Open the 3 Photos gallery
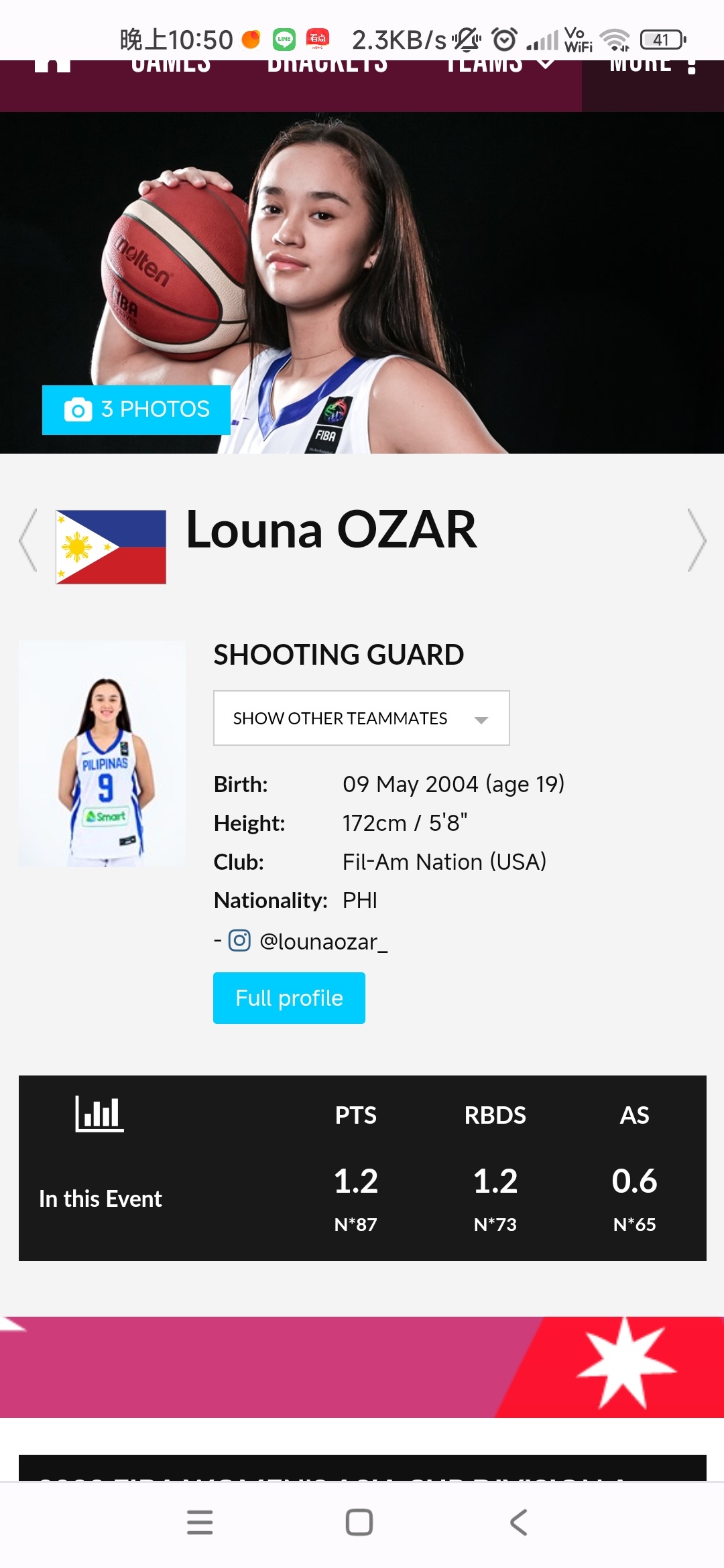This screenshot has height=1568, width=724. point(136,409)
